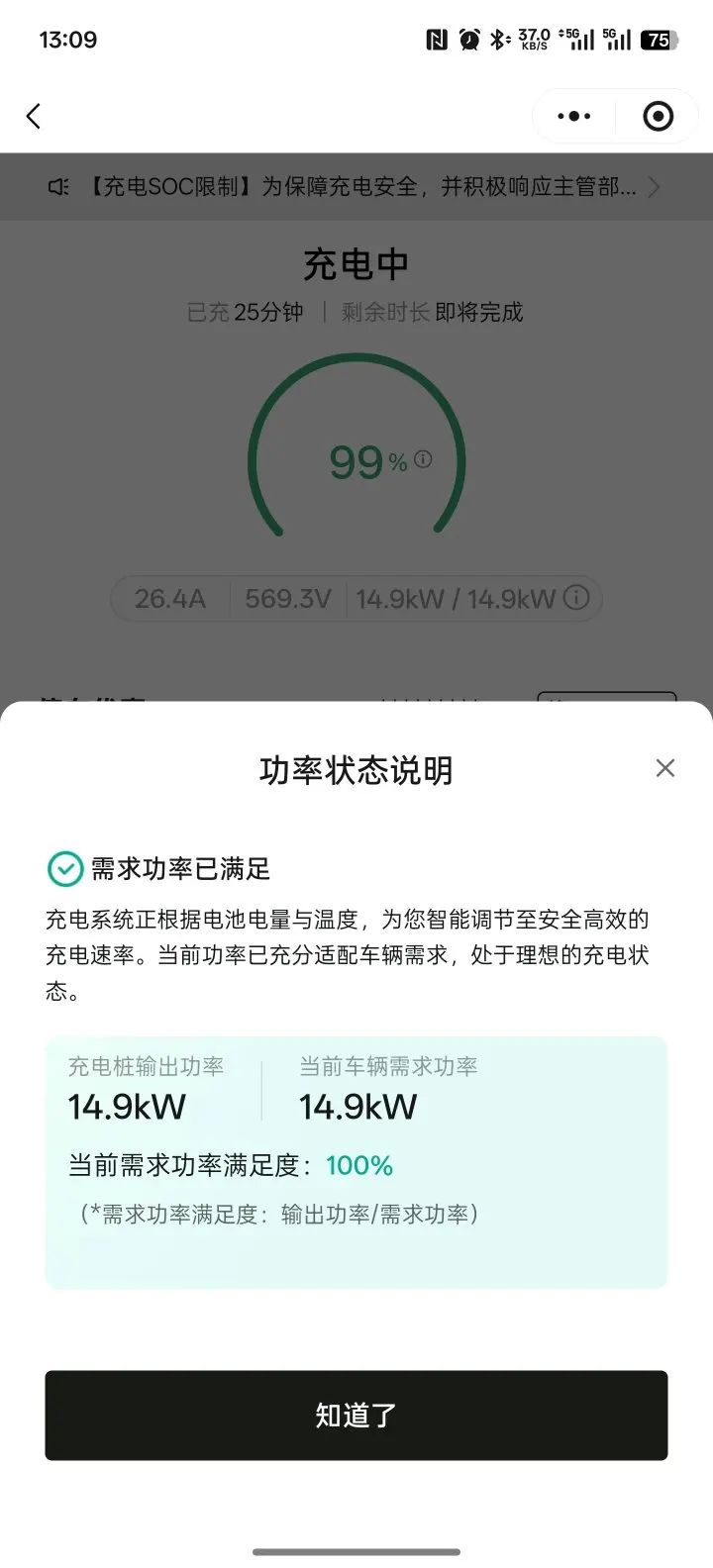Open the mini program three-dot menu

(574, 117)
